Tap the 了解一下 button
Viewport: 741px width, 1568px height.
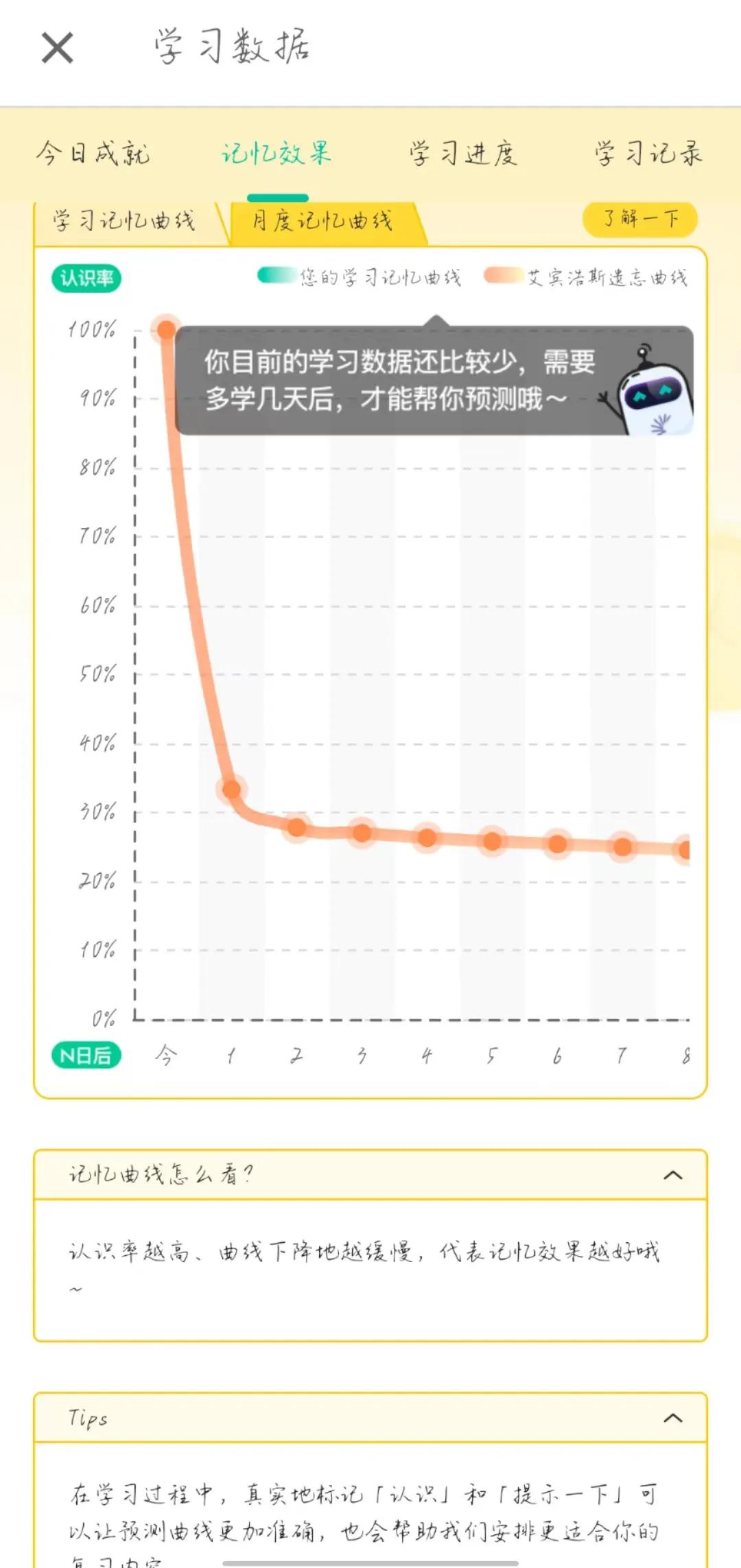640,219
